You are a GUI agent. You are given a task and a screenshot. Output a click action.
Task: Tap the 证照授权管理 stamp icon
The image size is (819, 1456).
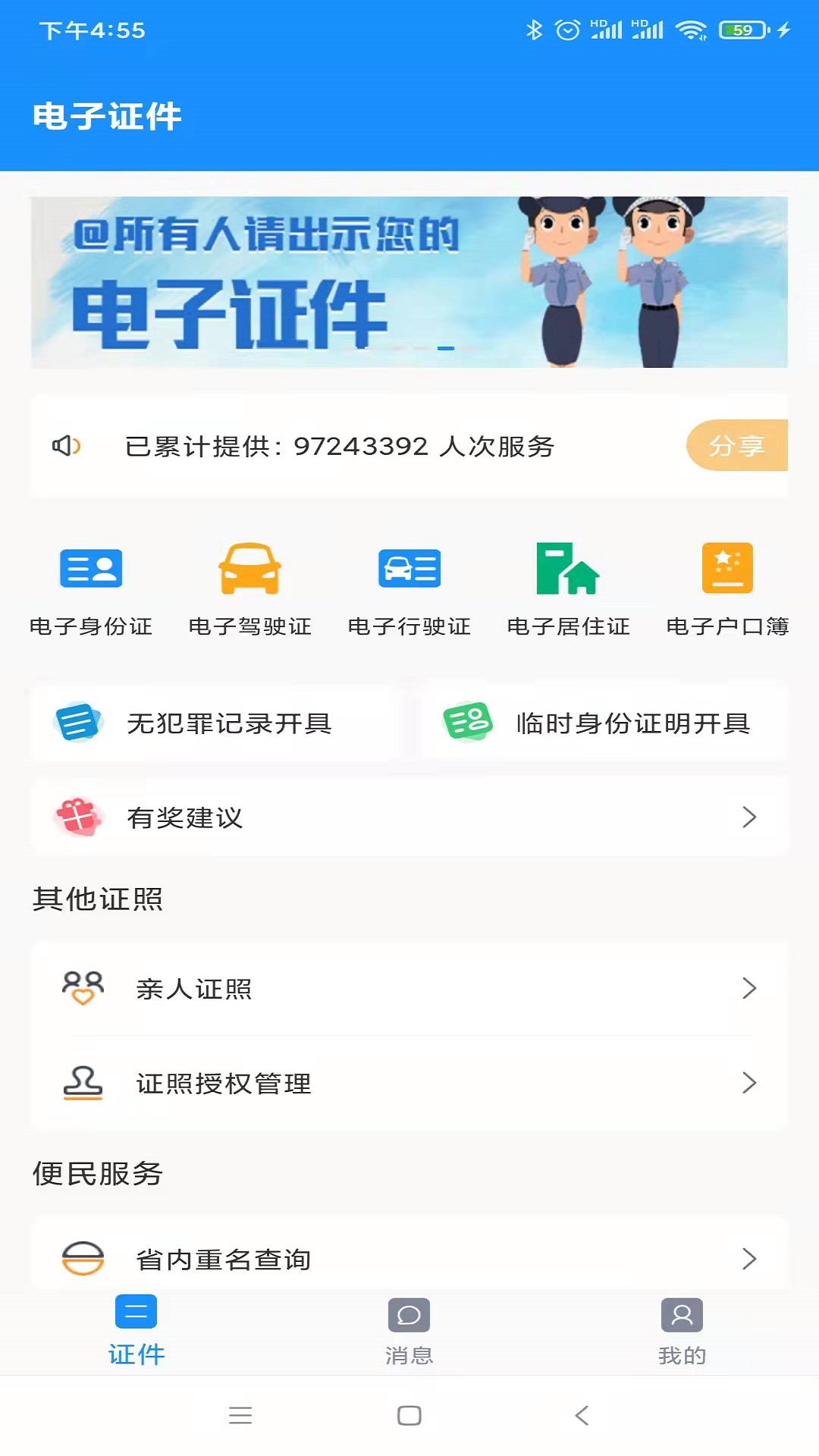(82, 1083)
